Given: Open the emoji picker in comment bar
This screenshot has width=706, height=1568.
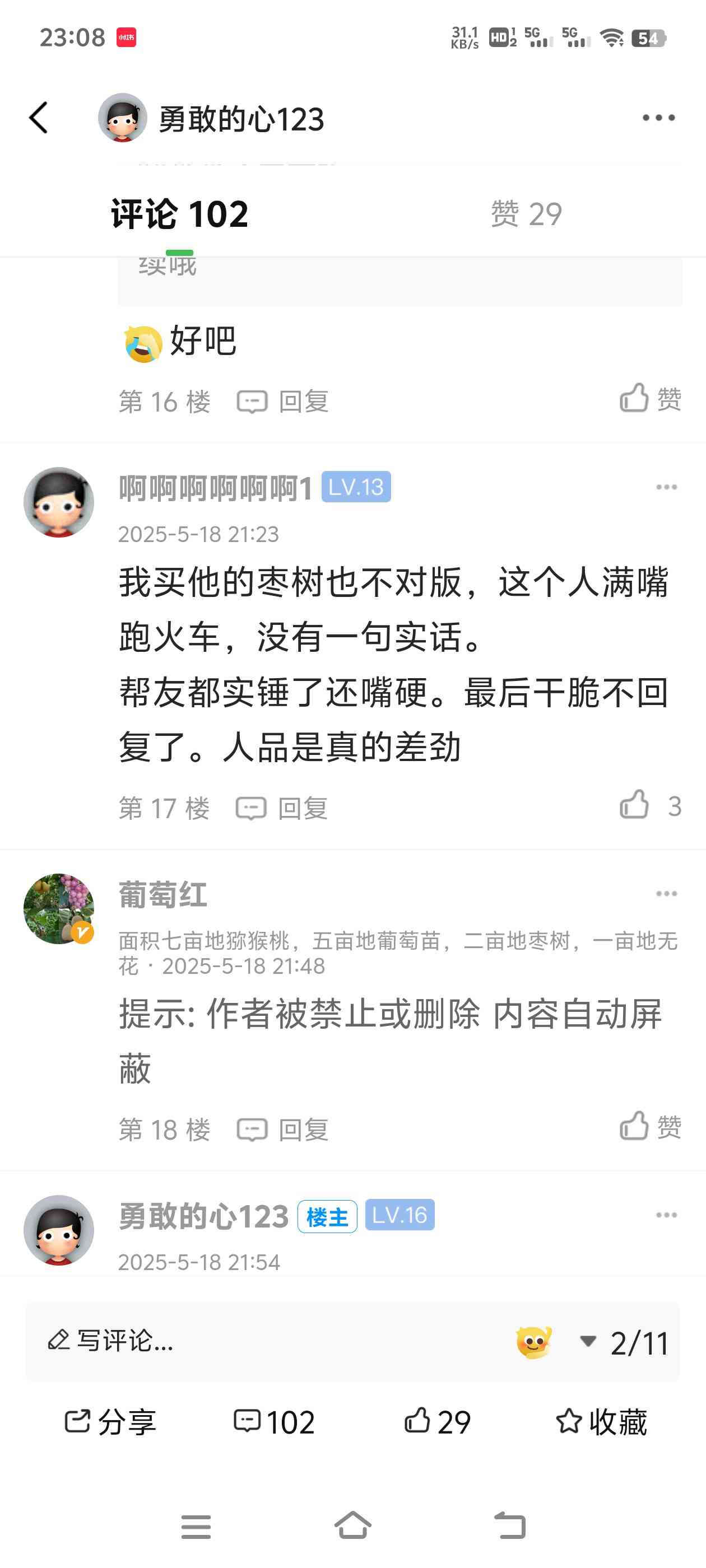Looking at the screenshot, I should pos(533,1342).
